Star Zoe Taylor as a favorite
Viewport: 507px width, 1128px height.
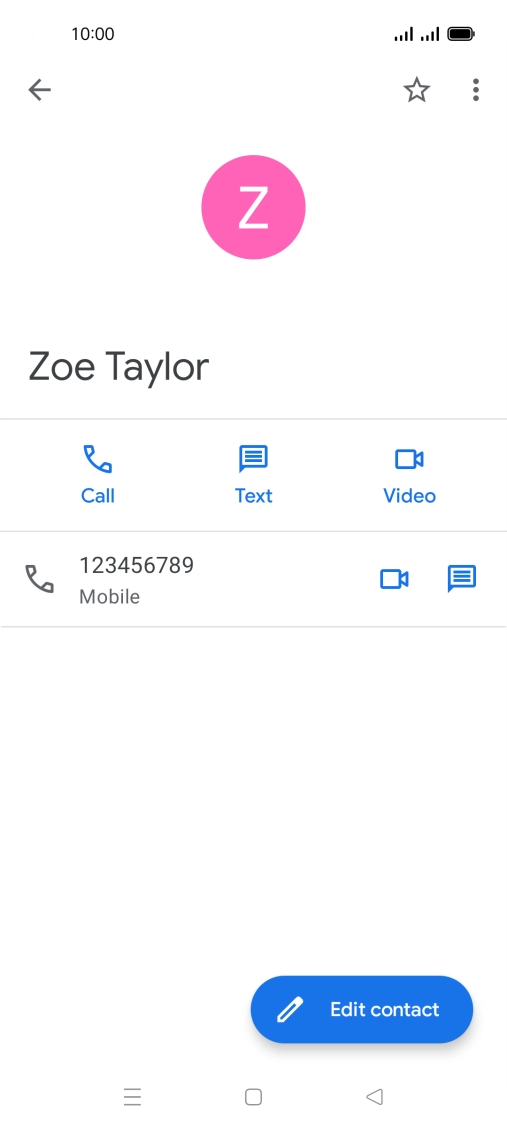[x=416, y=90]
